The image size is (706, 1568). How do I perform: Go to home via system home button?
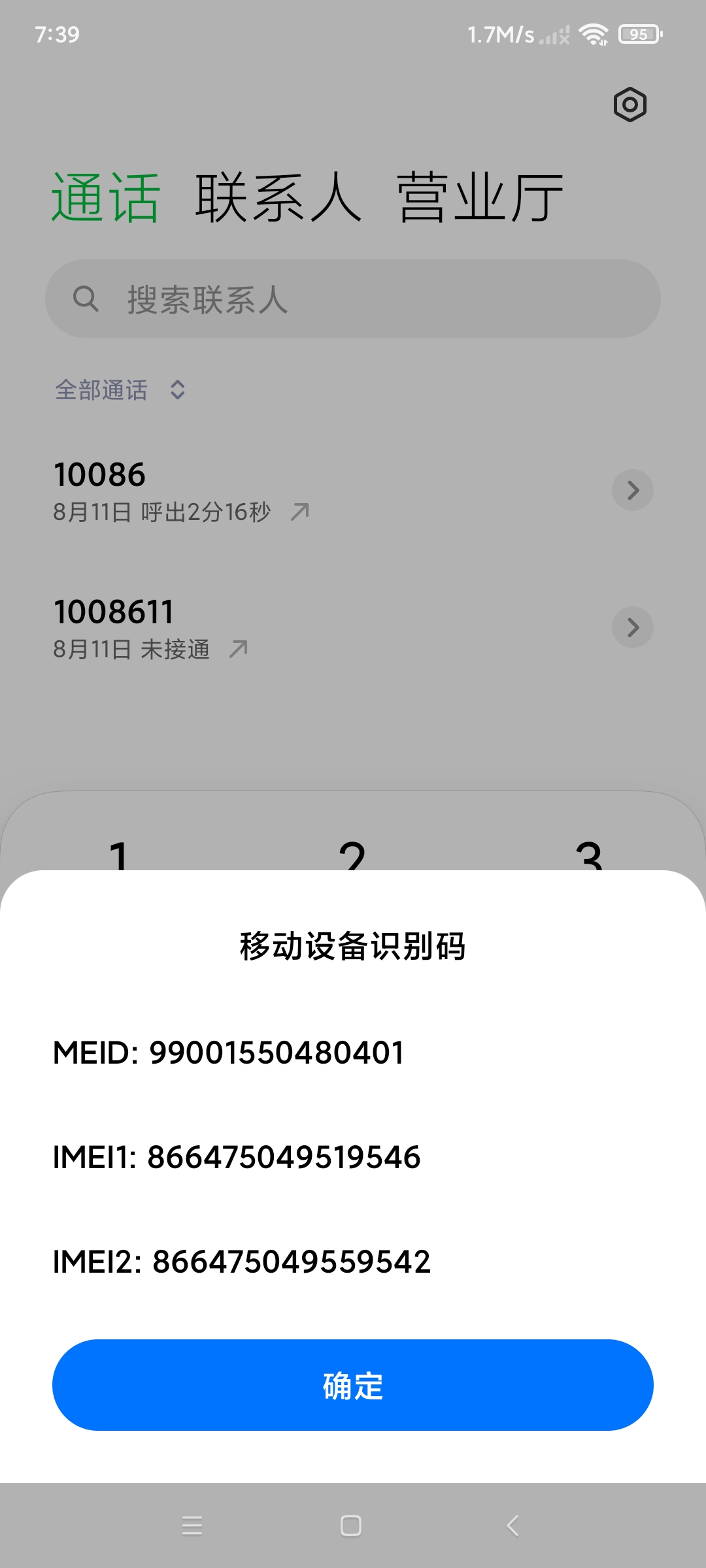coord(351,1526)
